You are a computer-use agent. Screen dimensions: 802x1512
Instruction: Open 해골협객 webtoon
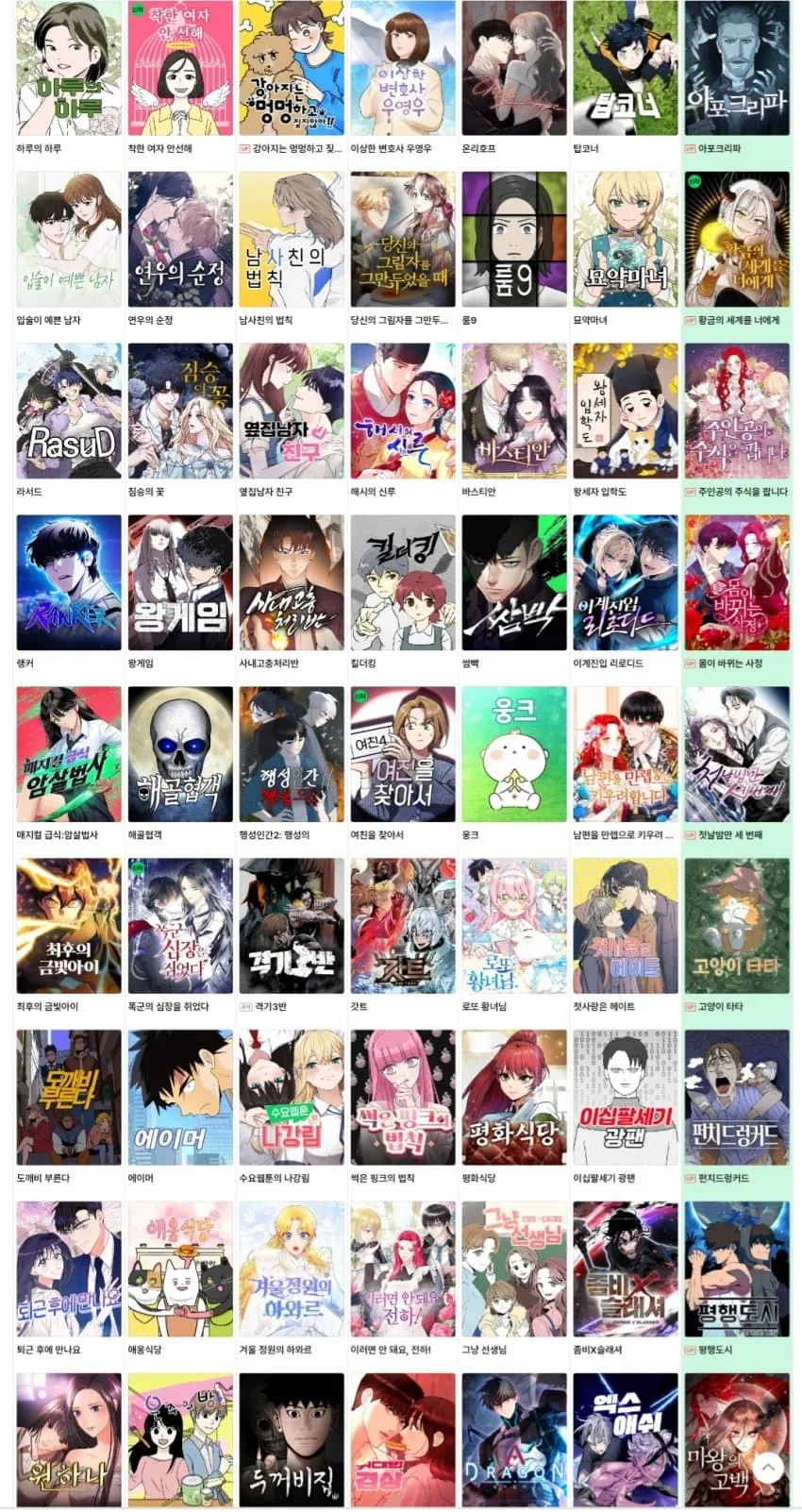coord(180,755)
